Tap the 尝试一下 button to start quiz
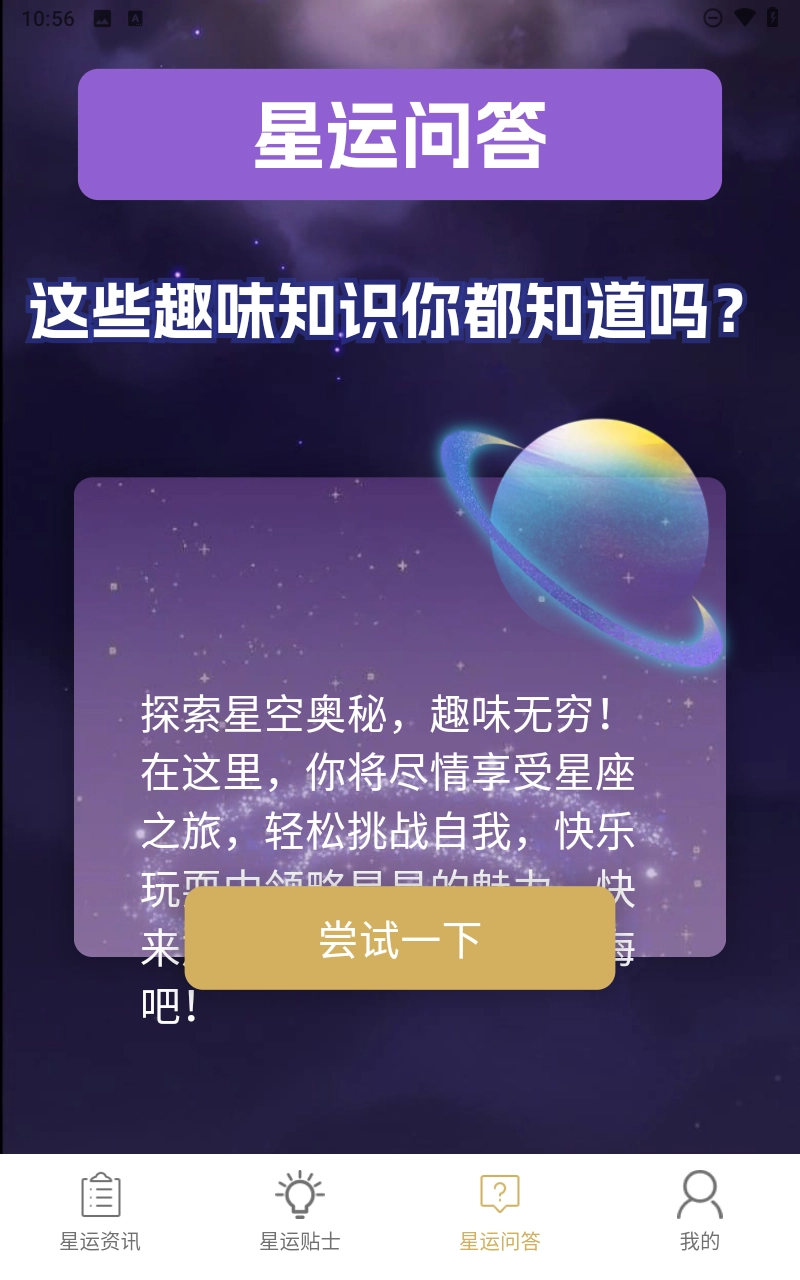Viewport: 800px width, 1280px height. click(x=400, y=938)
